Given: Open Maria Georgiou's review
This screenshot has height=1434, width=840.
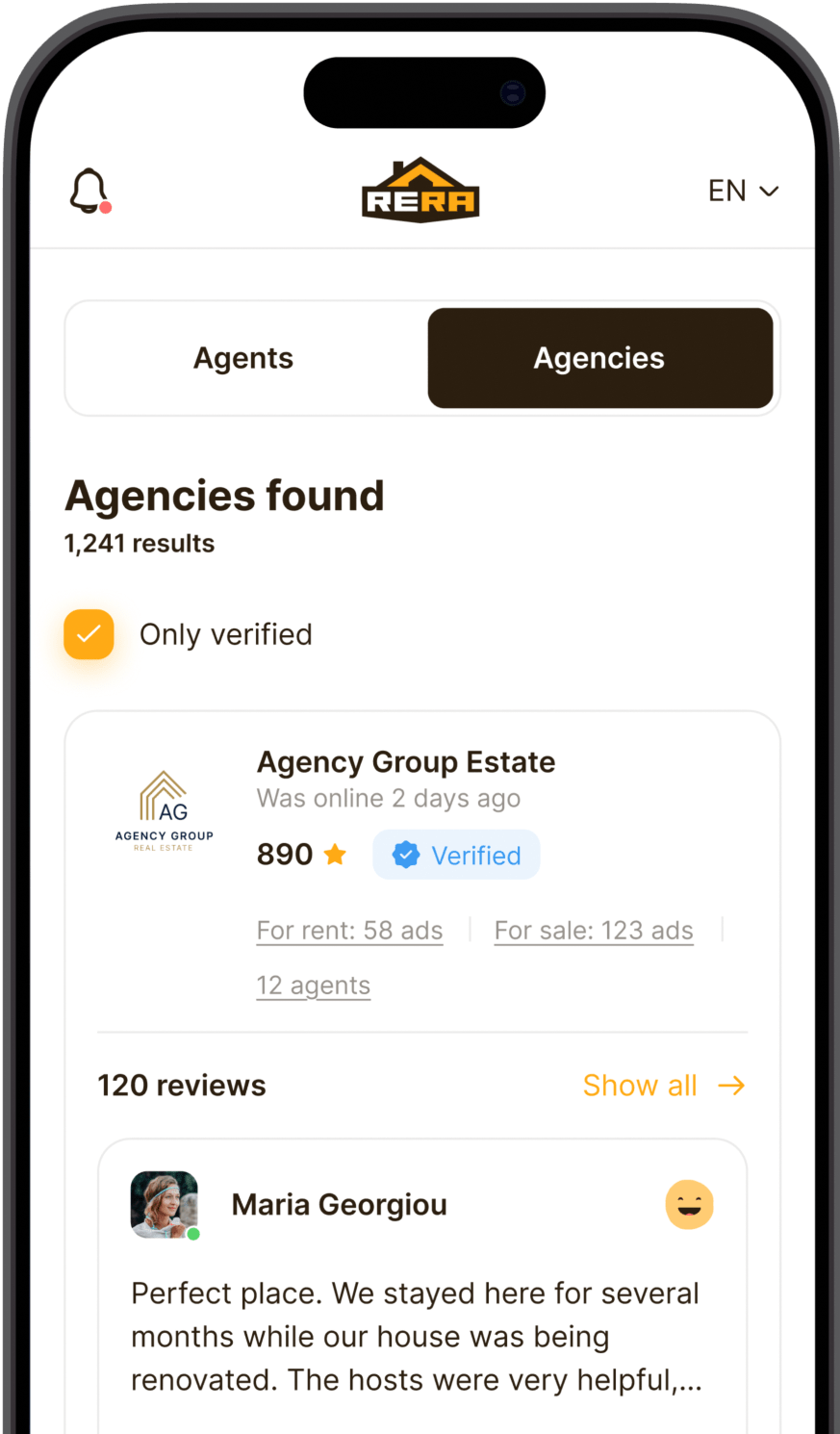Looking at the screenshot, I should [414, 1336].
